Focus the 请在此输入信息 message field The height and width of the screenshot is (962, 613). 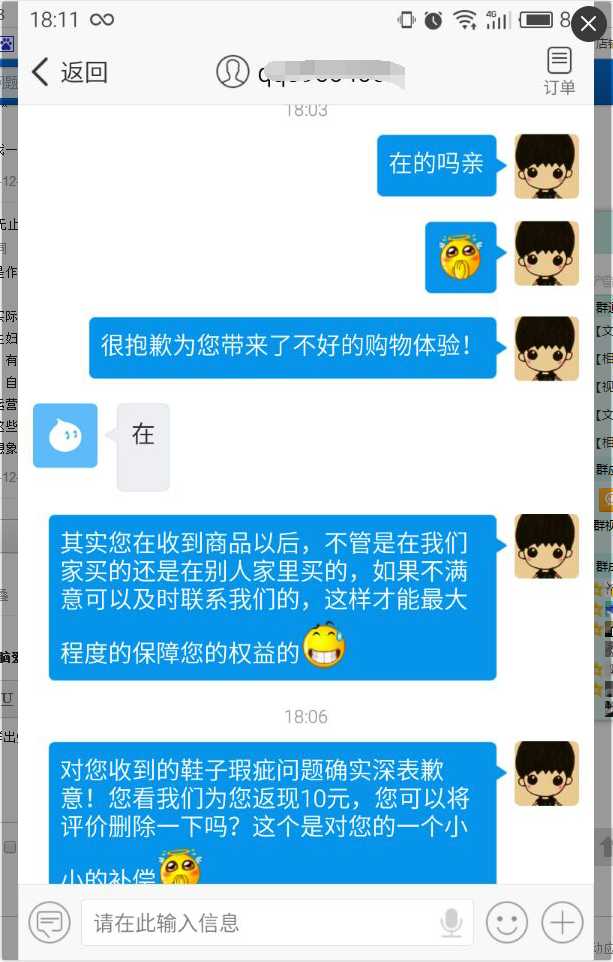260,922
